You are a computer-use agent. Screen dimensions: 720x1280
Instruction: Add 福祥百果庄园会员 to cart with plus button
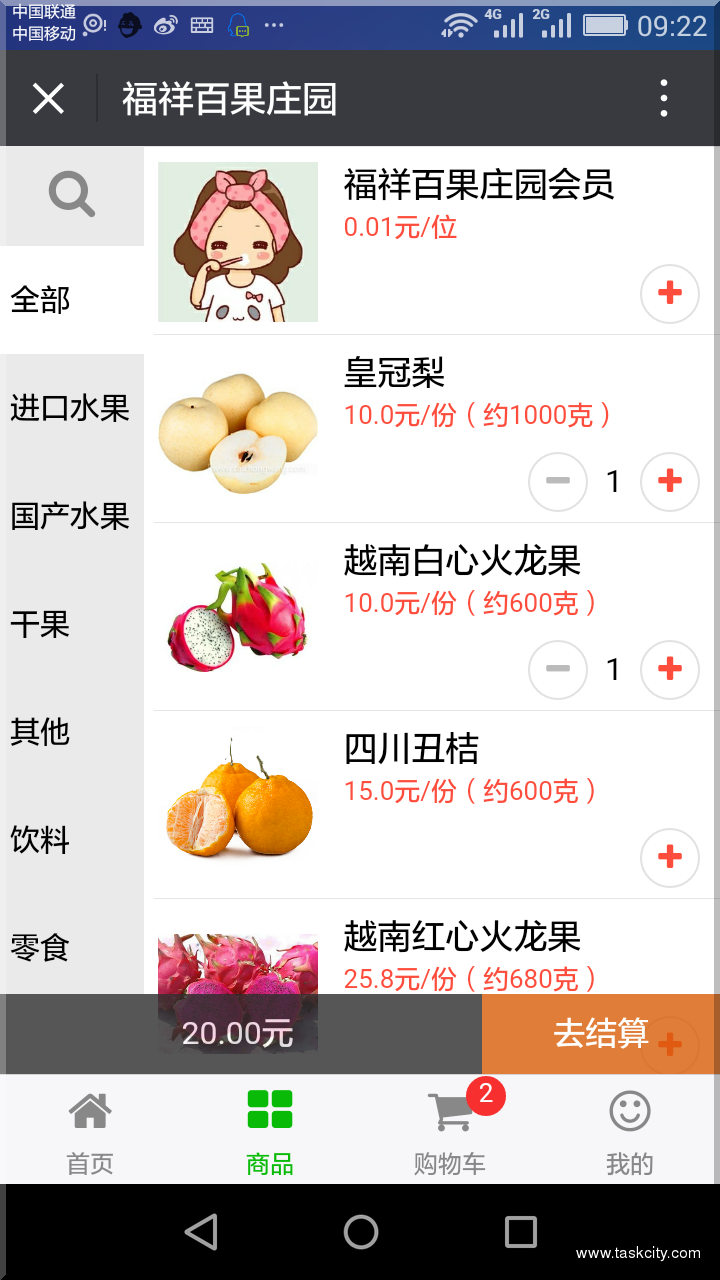click(669, 293)
